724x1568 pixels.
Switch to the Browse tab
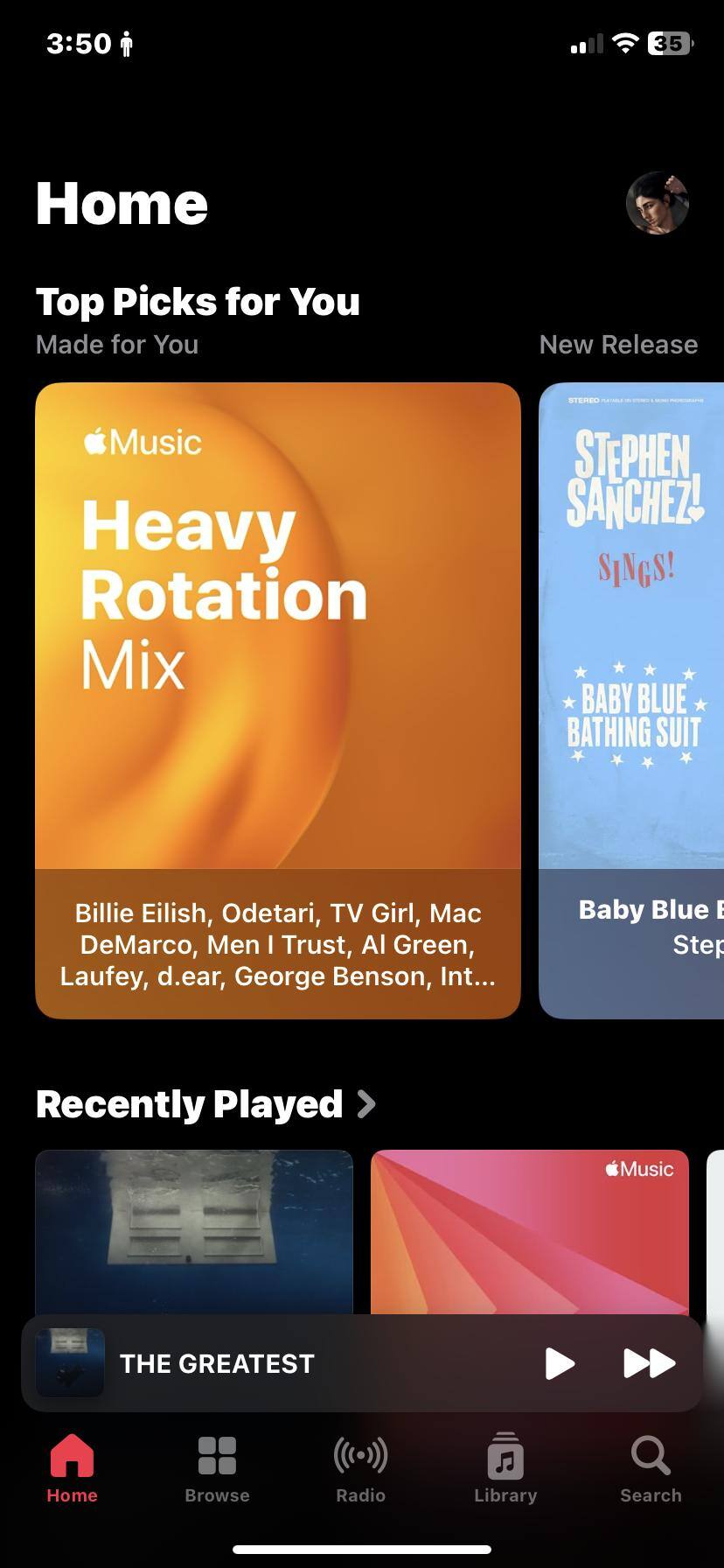click(x=217, y=1470)
